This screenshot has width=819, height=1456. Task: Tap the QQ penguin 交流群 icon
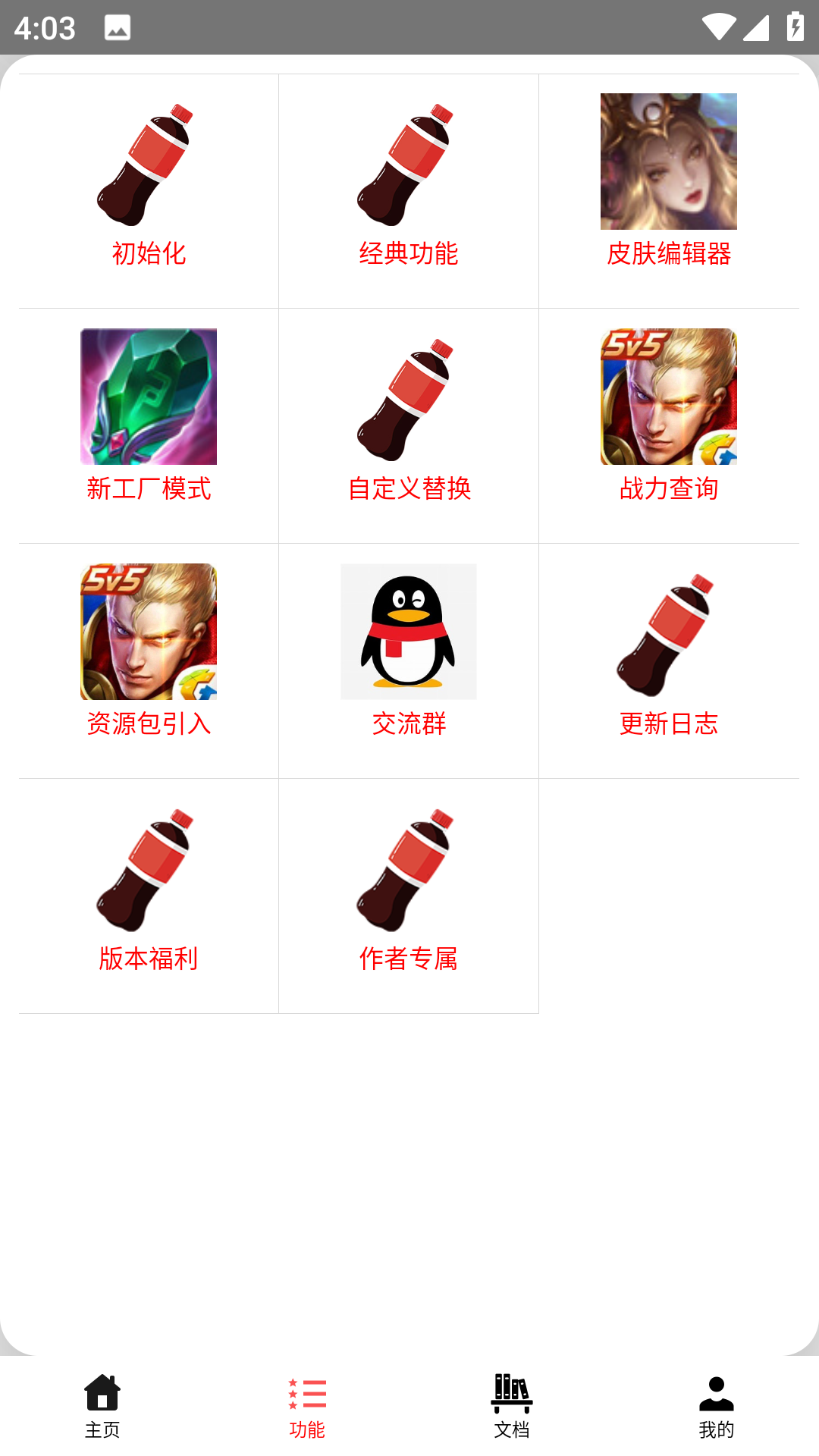408,631
